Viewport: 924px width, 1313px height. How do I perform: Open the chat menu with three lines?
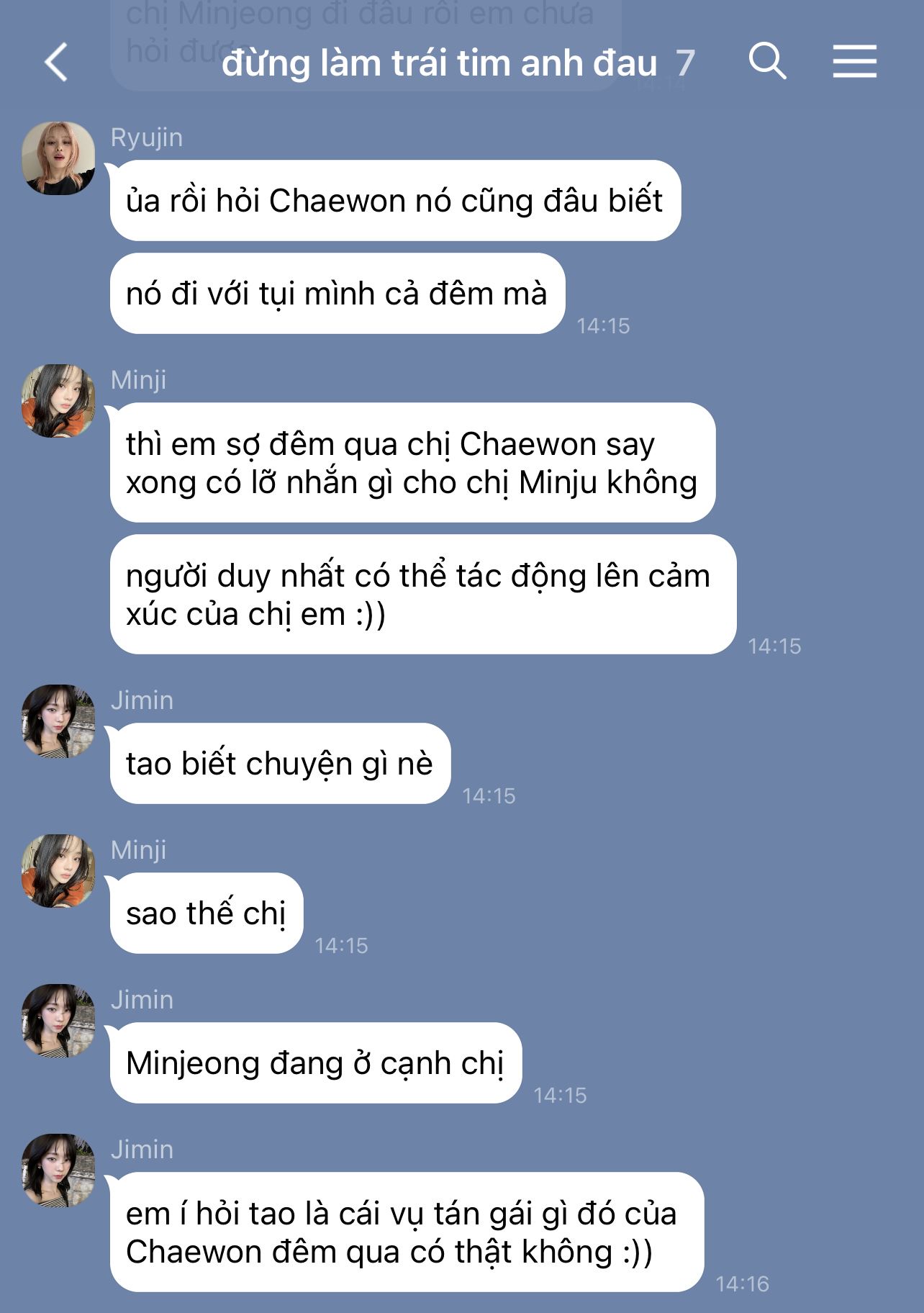click(x=854, y=60)
